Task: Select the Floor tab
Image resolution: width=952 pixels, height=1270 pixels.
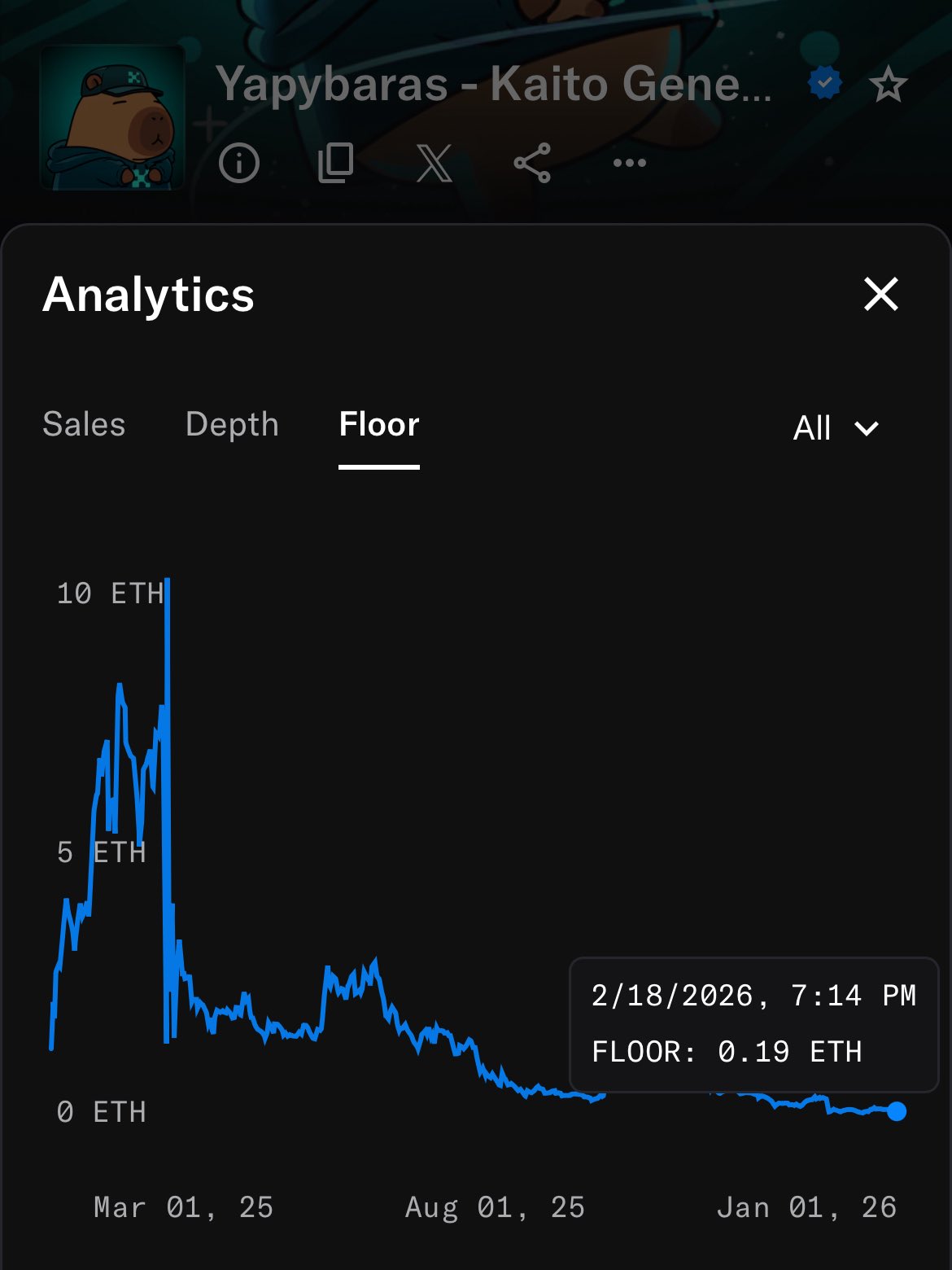Action: click(x=379, y=425)
